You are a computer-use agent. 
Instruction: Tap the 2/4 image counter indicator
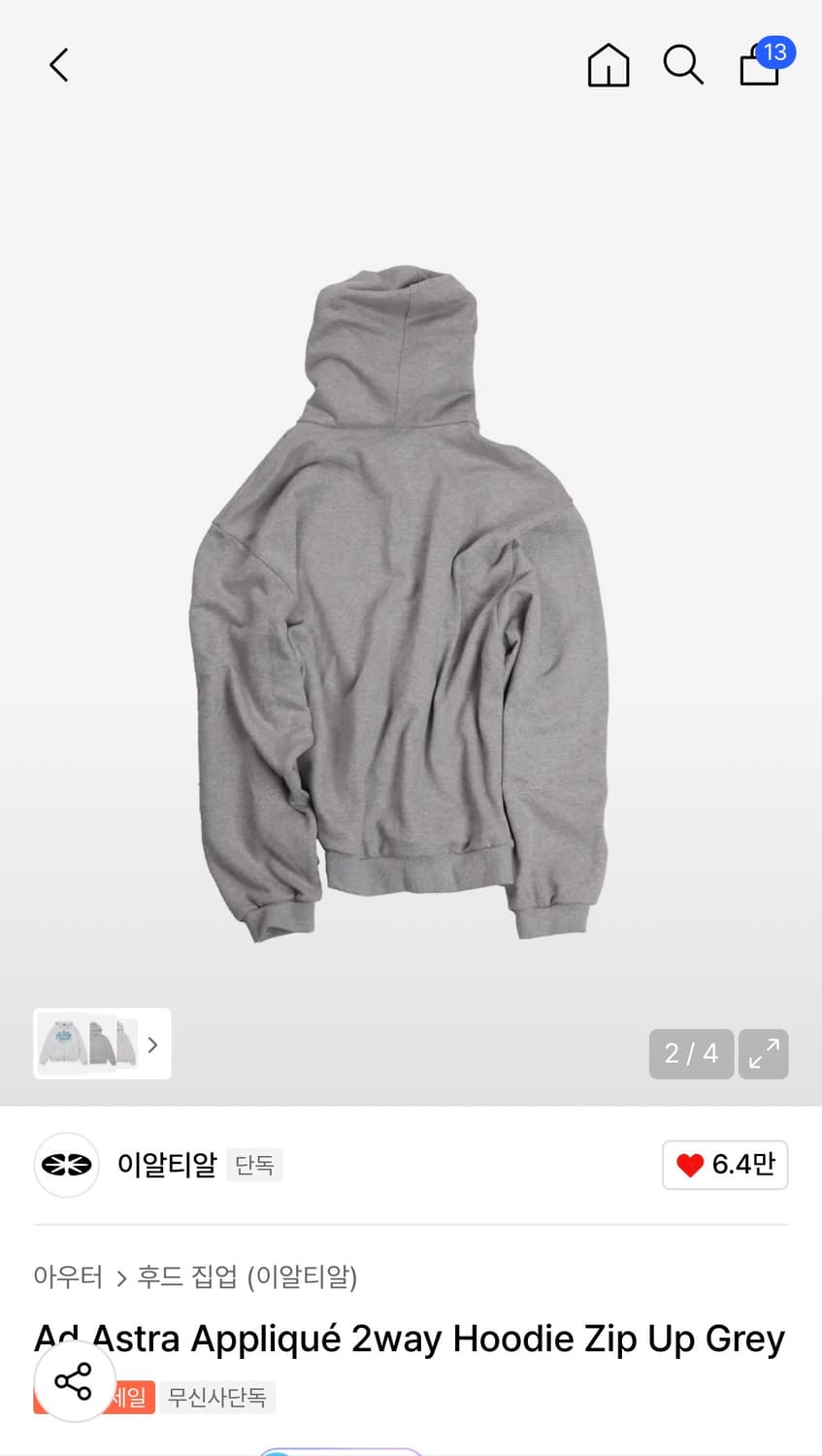click(x=691, y=1054)
